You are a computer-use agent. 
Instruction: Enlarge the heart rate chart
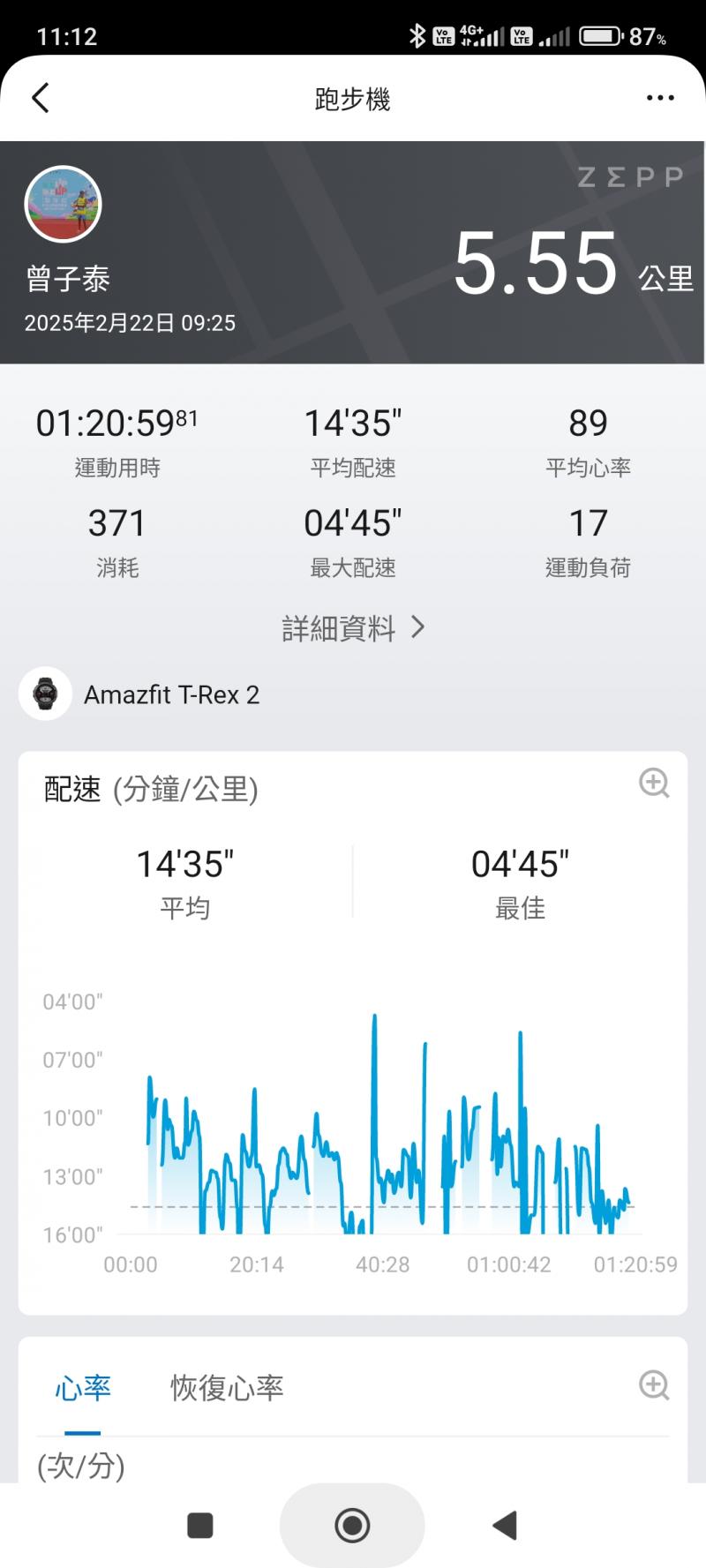click(654, 1385)
